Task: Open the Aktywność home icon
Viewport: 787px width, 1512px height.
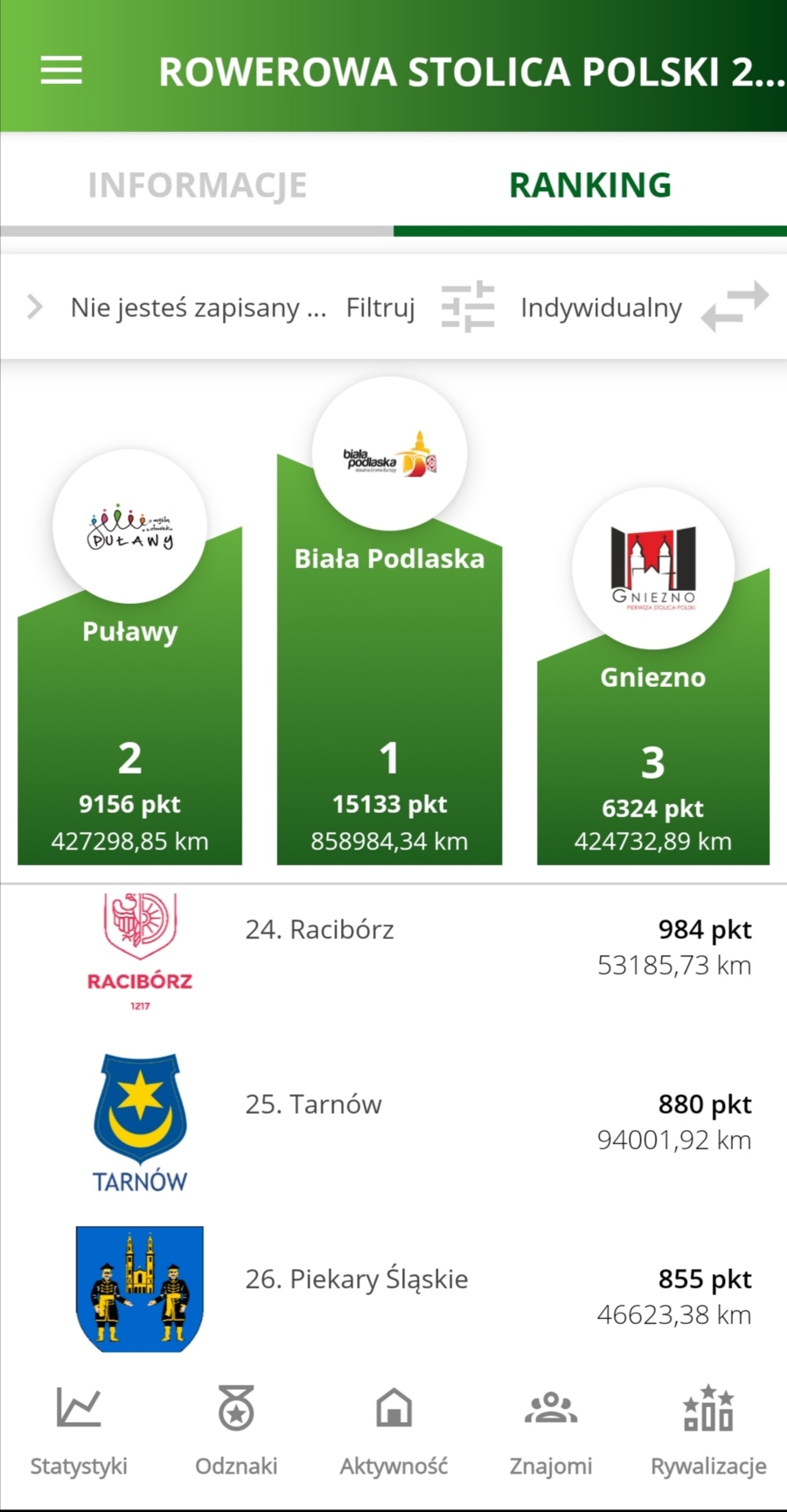Action: pyautogui.click(x=393, y=1425)
